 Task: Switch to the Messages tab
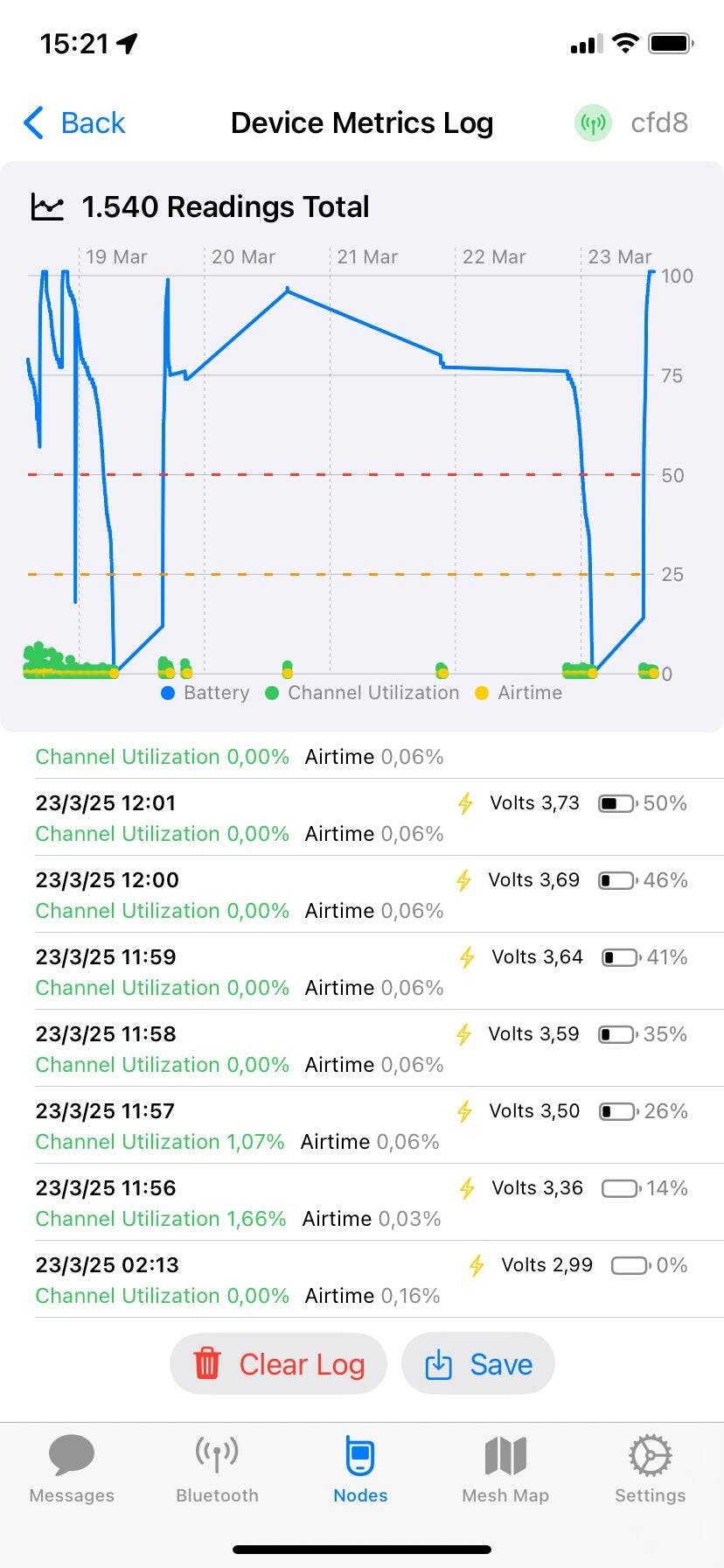click(72, 1469)
